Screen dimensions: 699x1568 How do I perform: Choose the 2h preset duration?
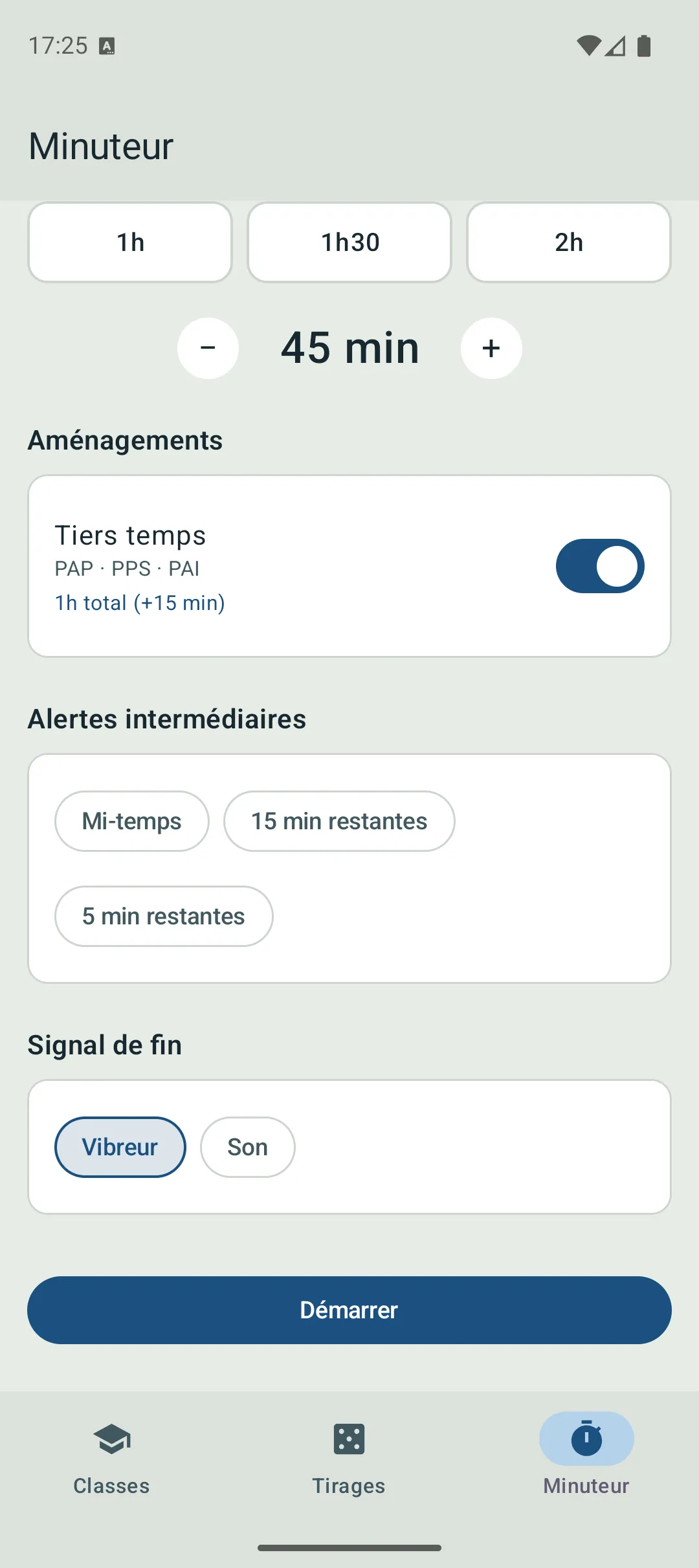pos(569,242)
